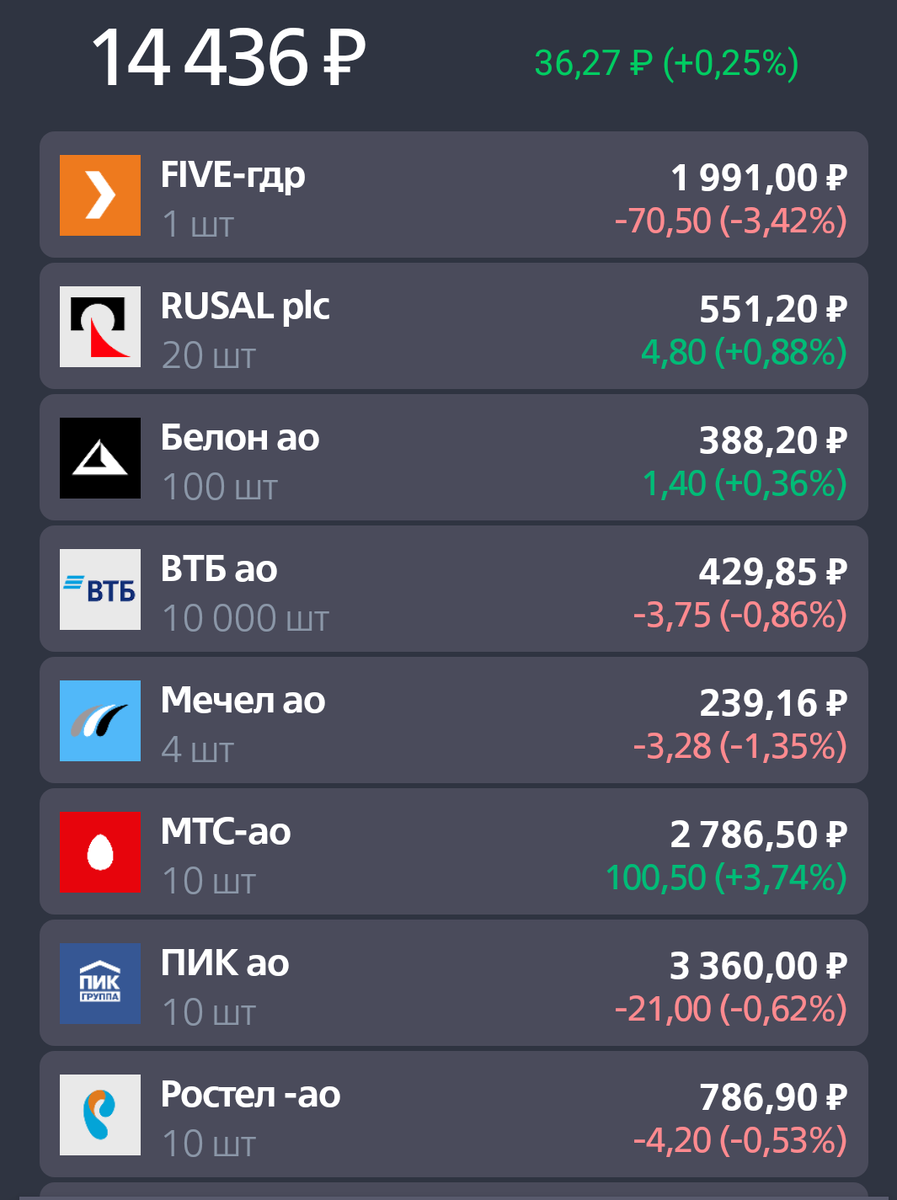The height and width of the screenshot is (1200, 897).
Task: Open the FIVE-гдр stock position
Action: click(x=453, y=196)
